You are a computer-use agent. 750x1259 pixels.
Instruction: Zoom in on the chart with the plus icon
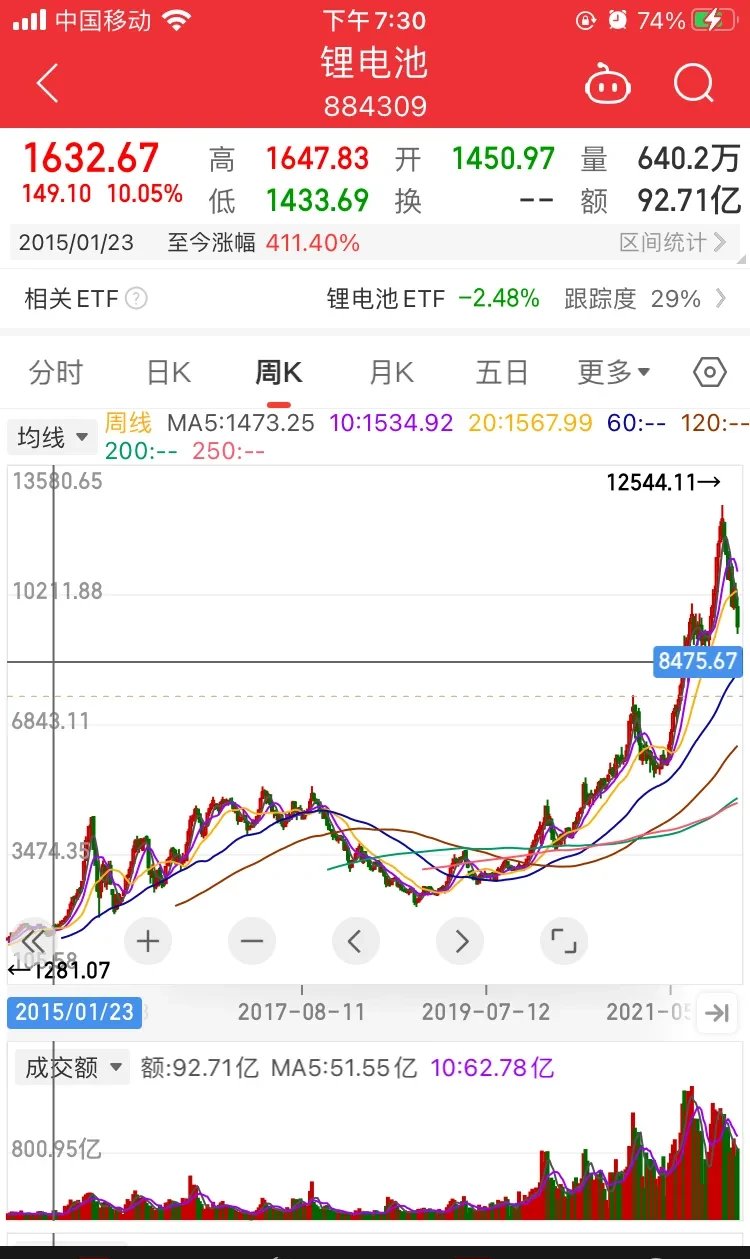[148, 941]
